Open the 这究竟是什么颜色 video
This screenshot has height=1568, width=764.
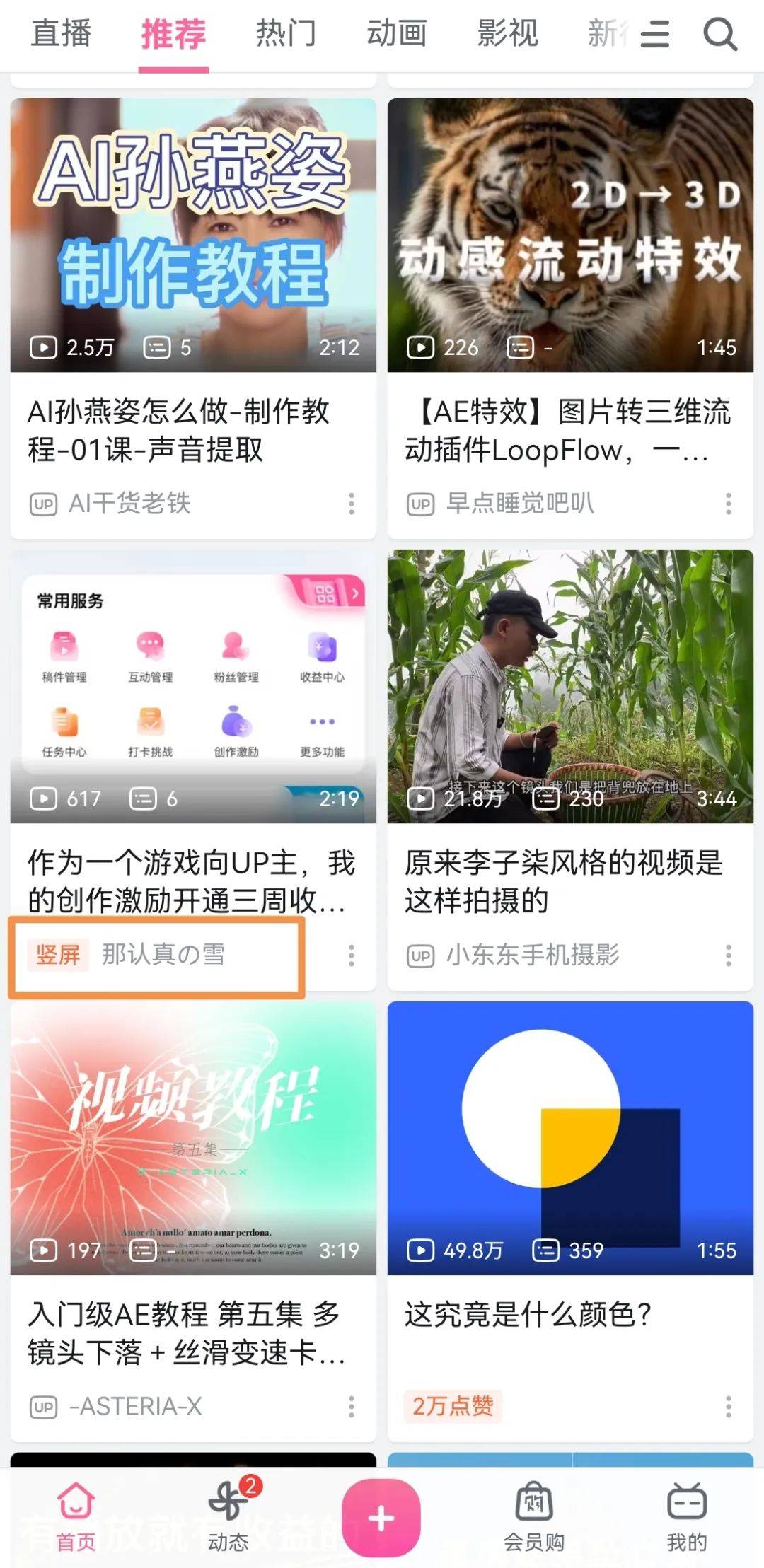pos(570,1137)
